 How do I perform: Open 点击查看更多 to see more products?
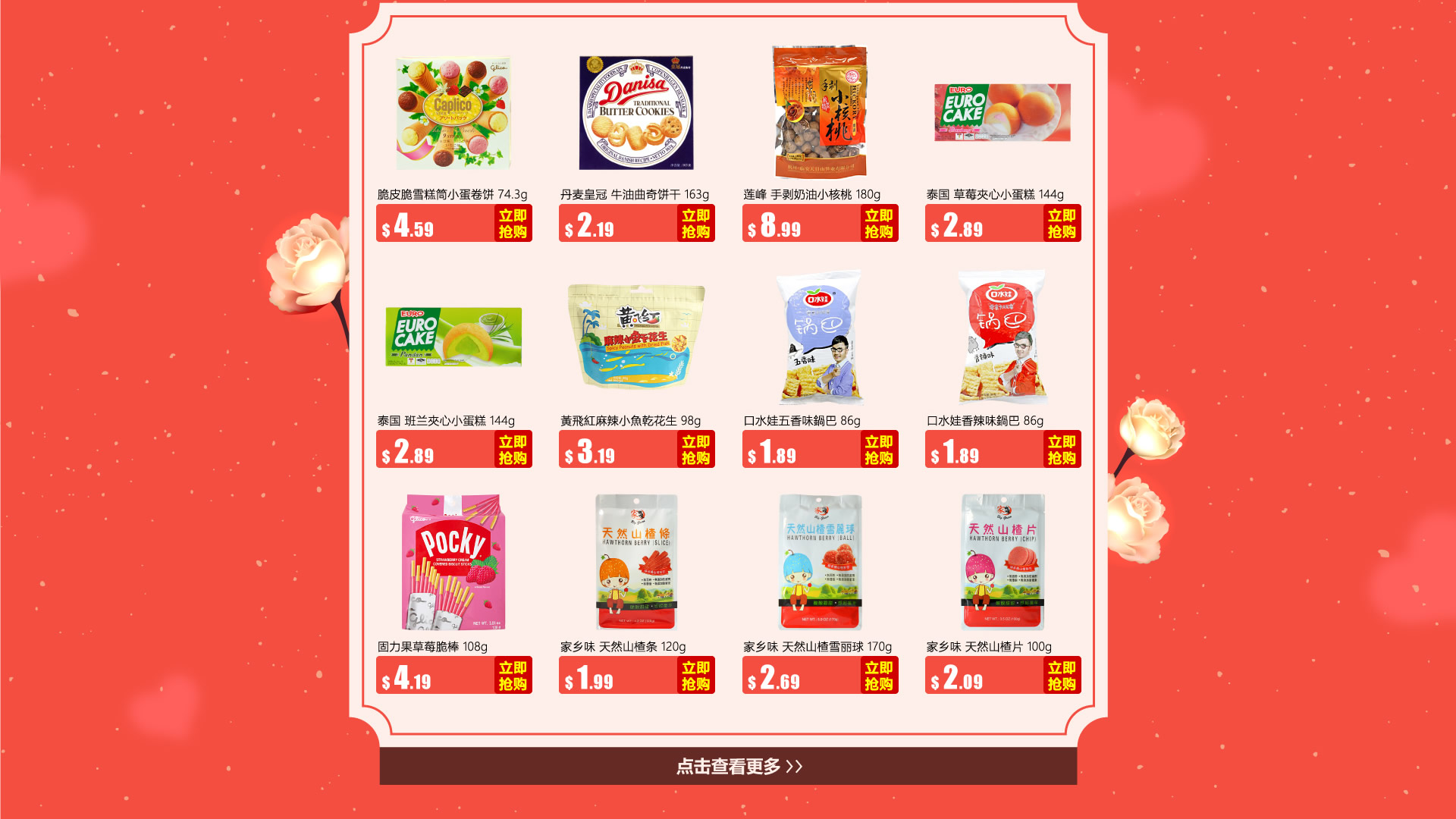728,766
